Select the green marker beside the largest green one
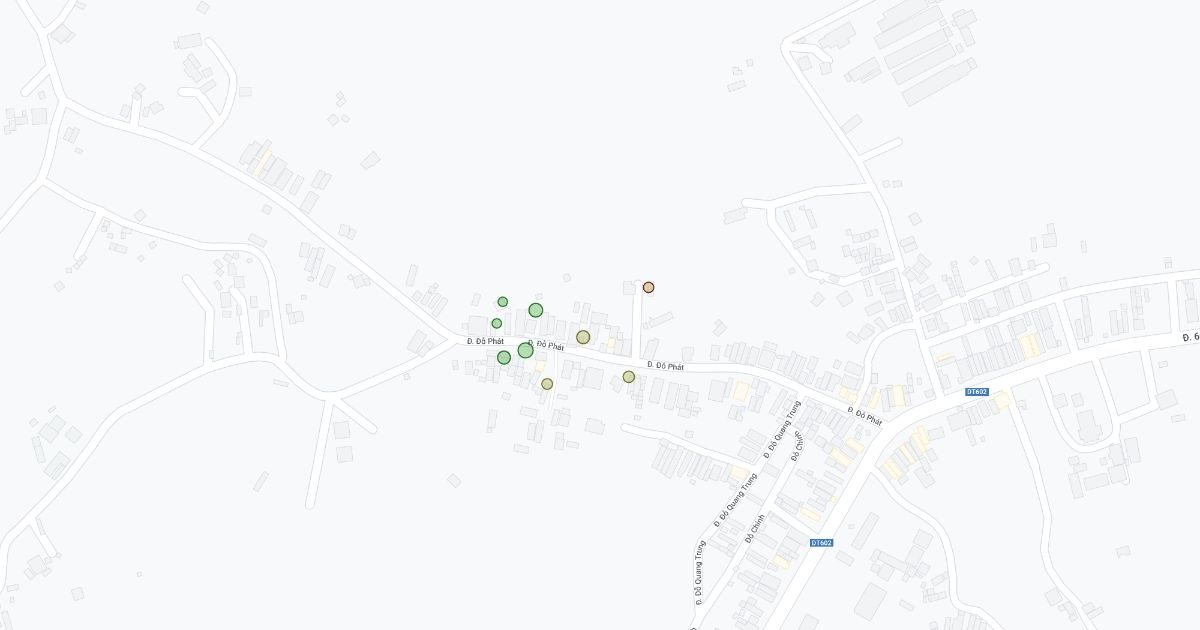Image resolution: width=1200 pixels, height=630 pixels. tap(504, 357)
